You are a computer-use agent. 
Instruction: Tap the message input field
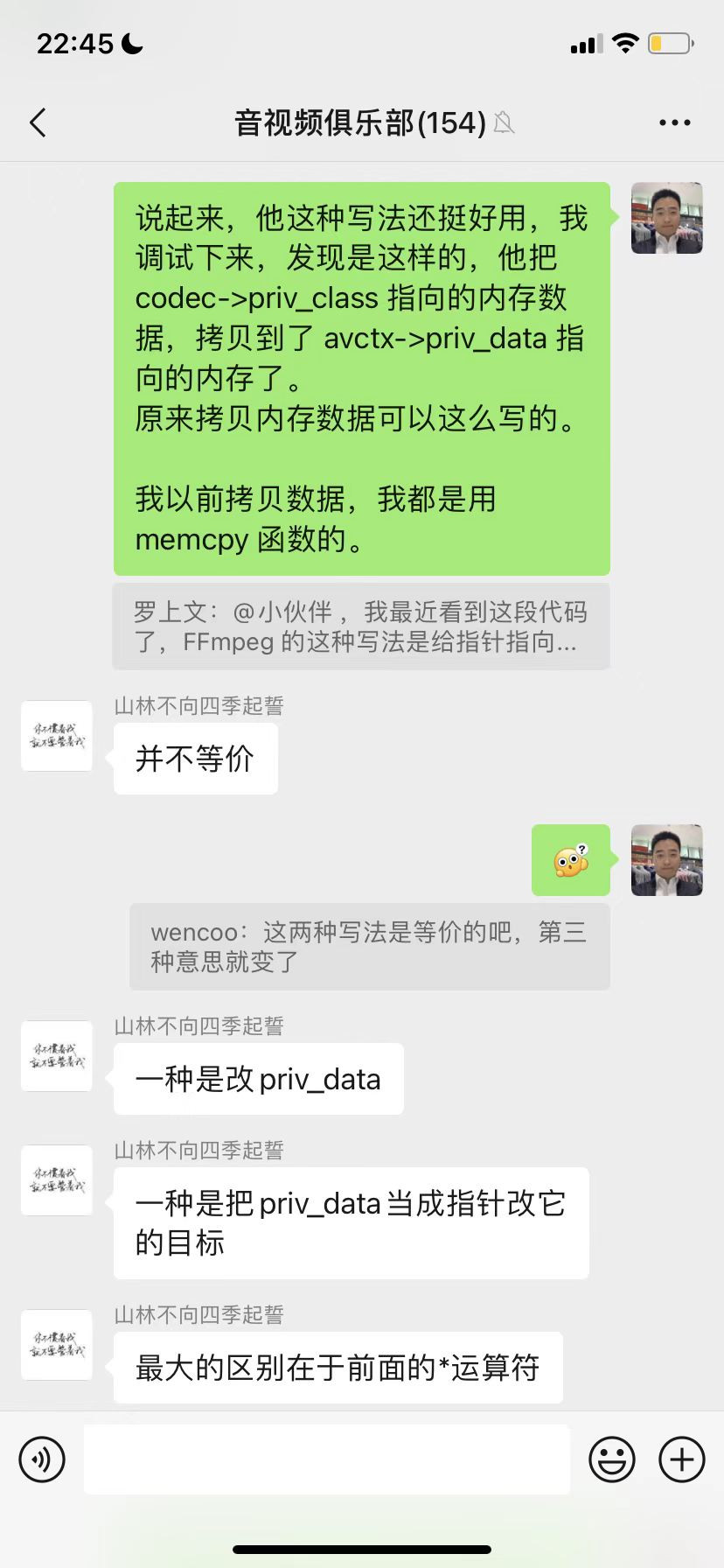coord(326,1459)
